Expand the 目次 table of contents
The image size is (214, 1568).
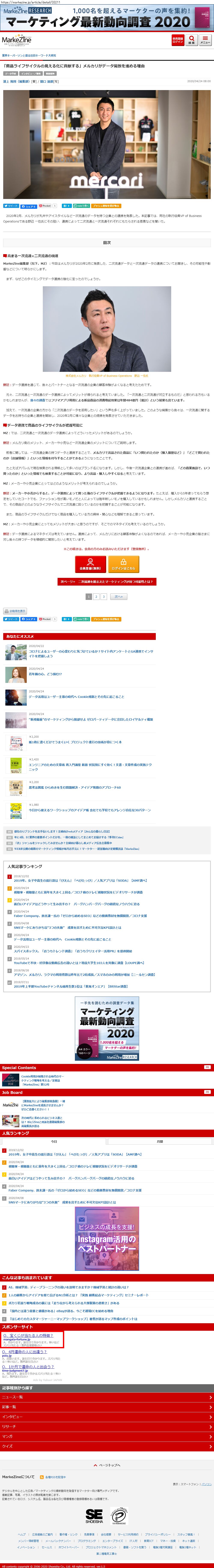coord(107,242)
